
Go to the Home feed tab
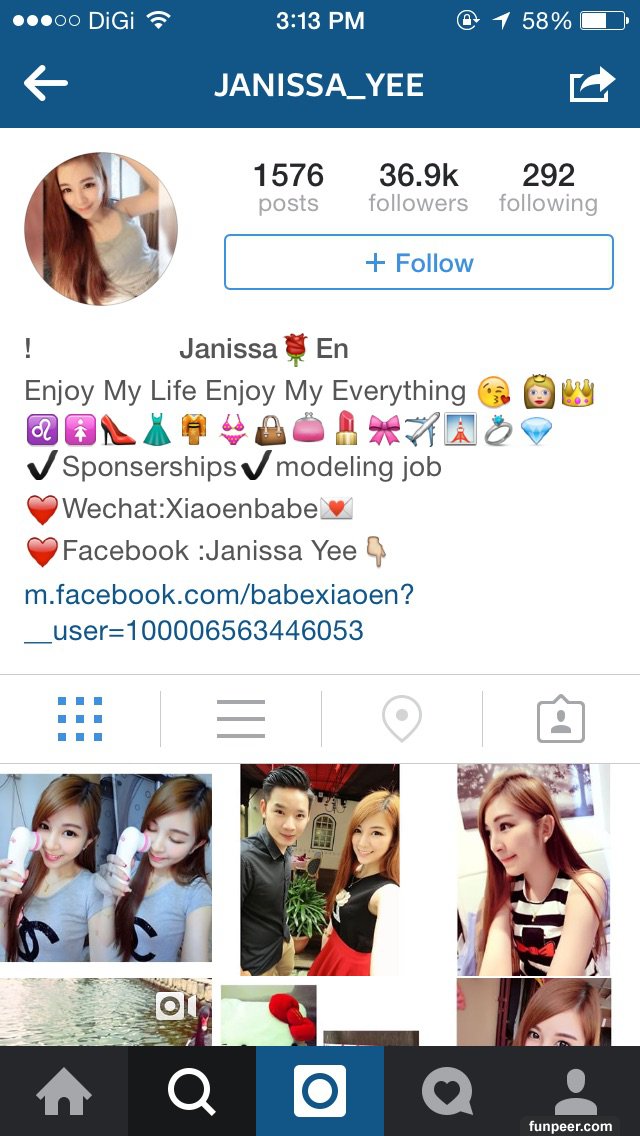[x=64, y=1091]
